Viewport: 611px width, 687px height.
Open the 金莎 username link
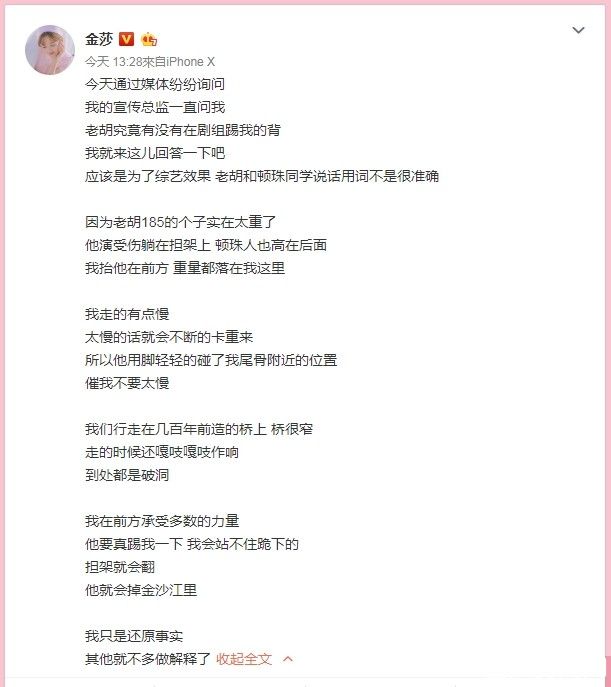(x=99, y=39)
